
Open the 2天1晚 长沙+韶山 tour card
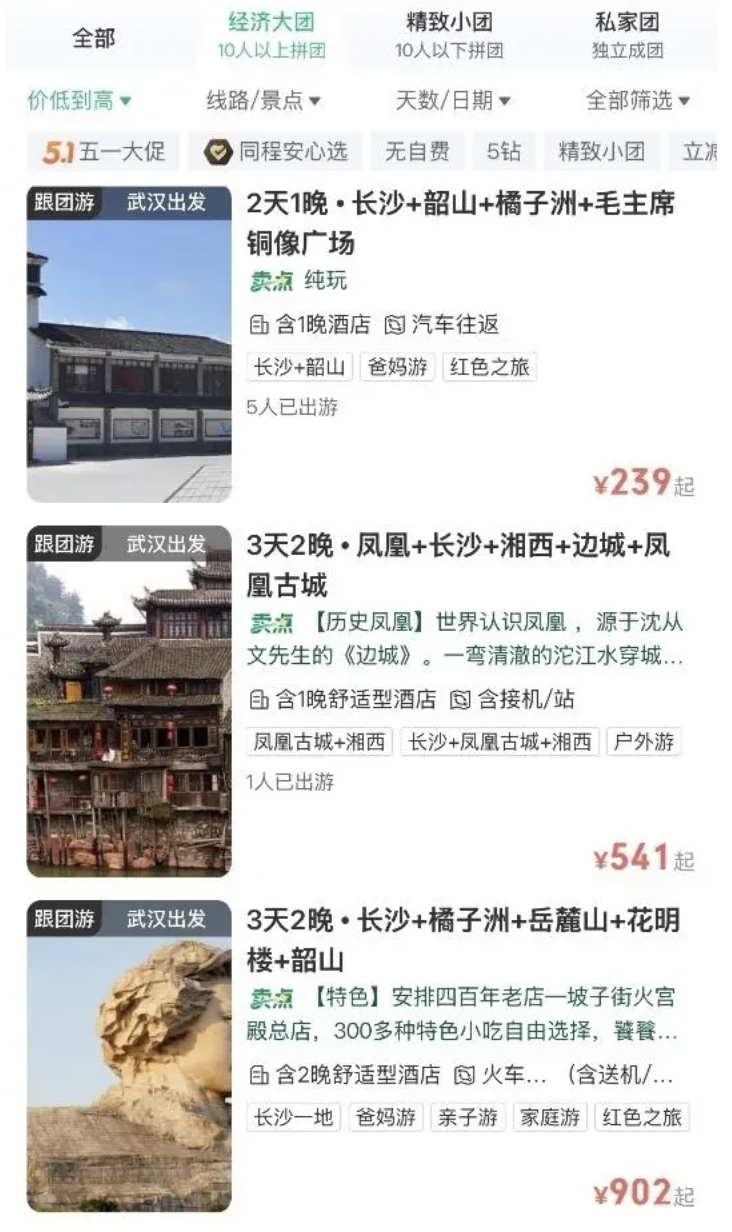pos(460,223)
